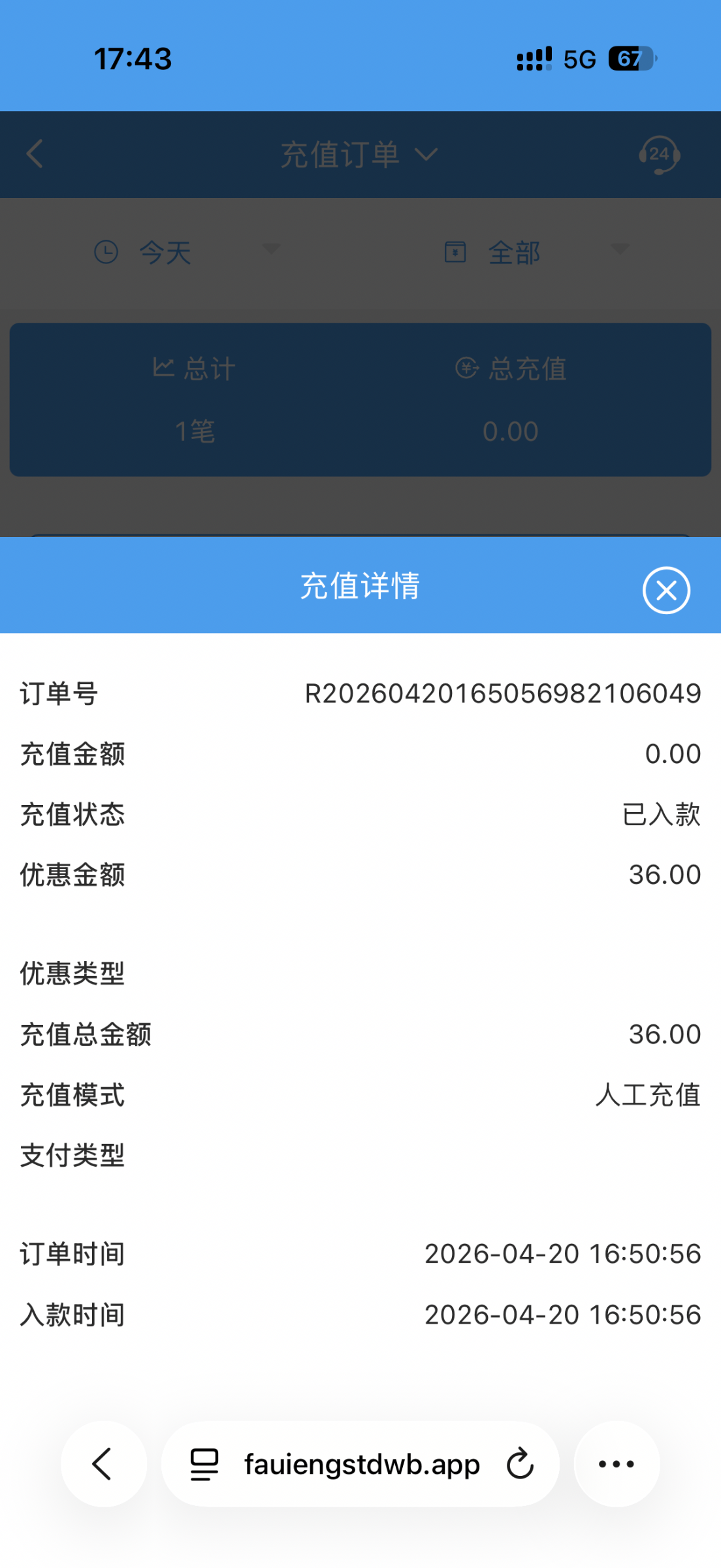Tap the 充值状态 已入款 status value
The image size is (721, 1568).
(661, 813)
